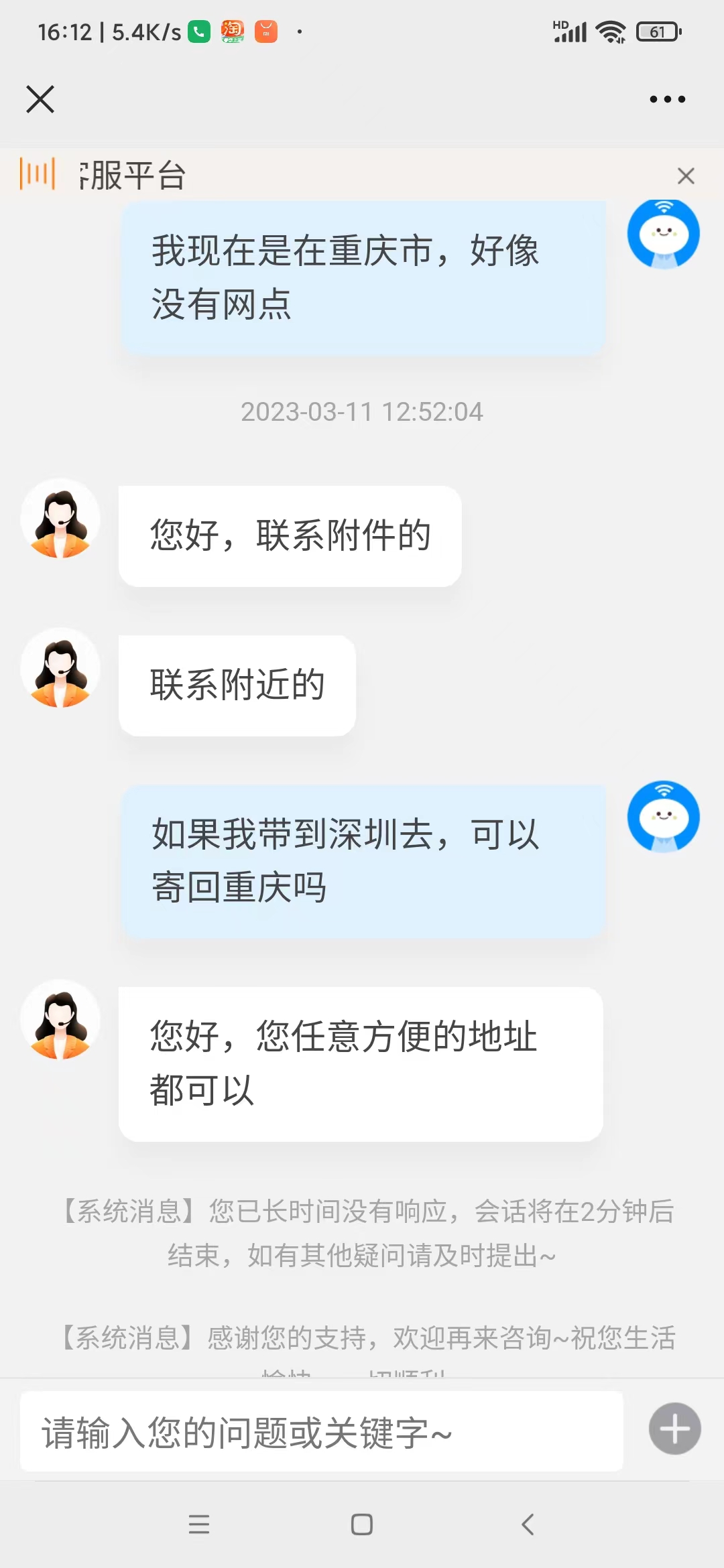Image resolution: width=724 pixels, height=1568 pixels.
Task: Tap the blue robot avatar
Action: (x=663, y=233)
